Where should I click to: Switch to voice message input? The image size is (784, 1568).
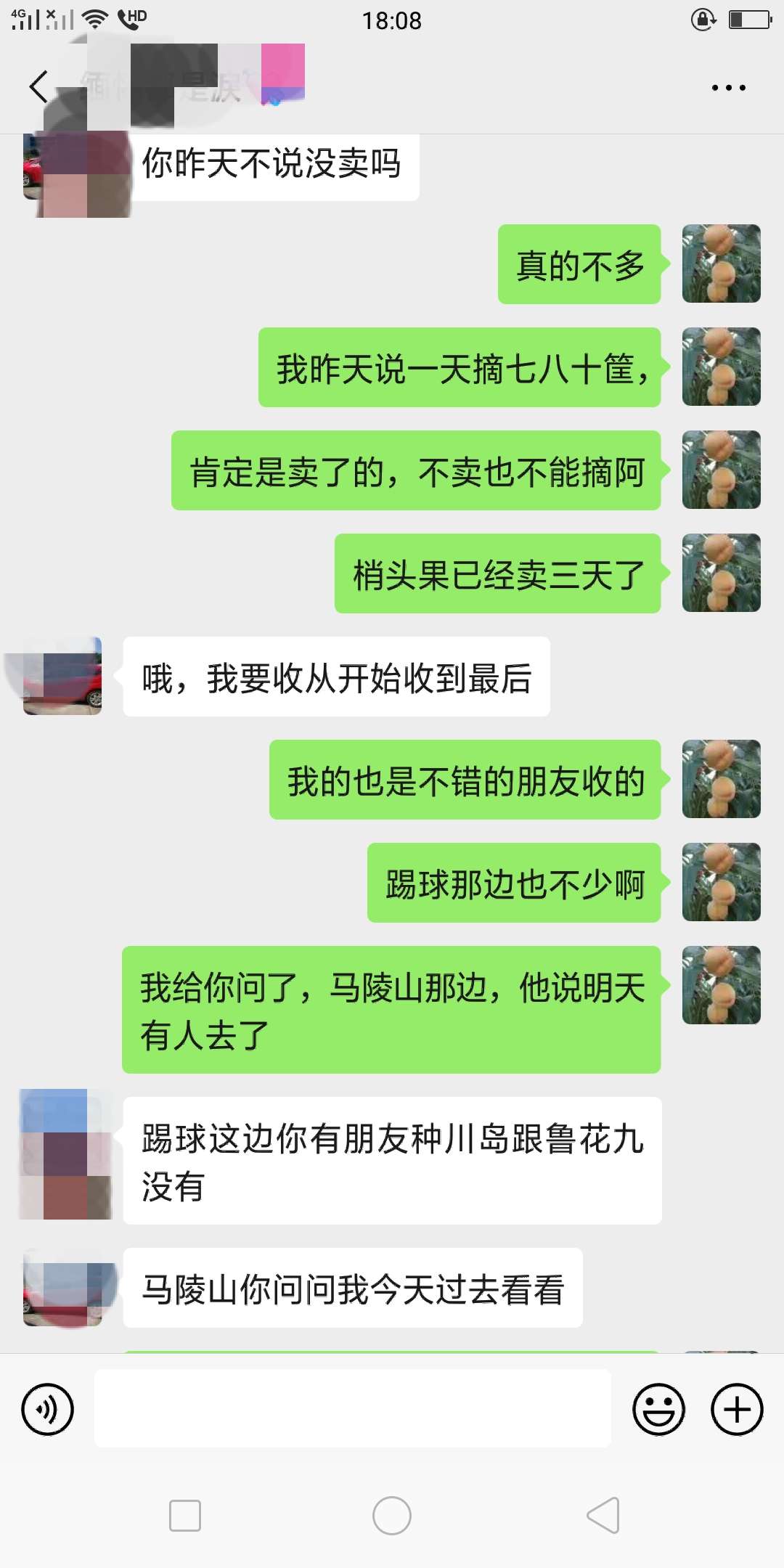point(48,1409)
